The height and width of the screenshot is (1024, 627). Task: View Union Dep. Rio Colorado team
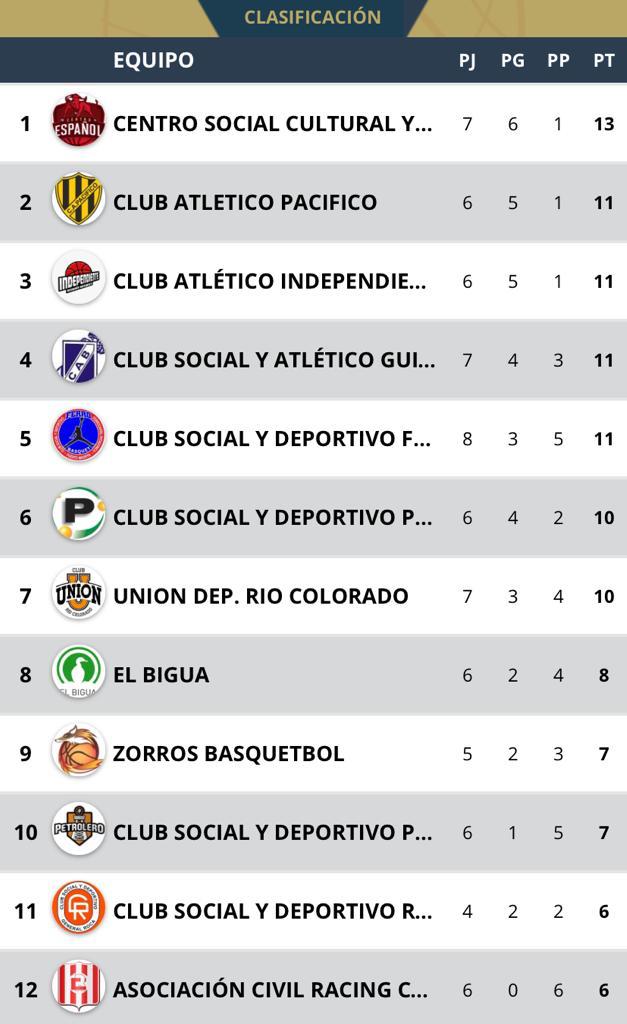pyautogui.click(x=260, y=596)
